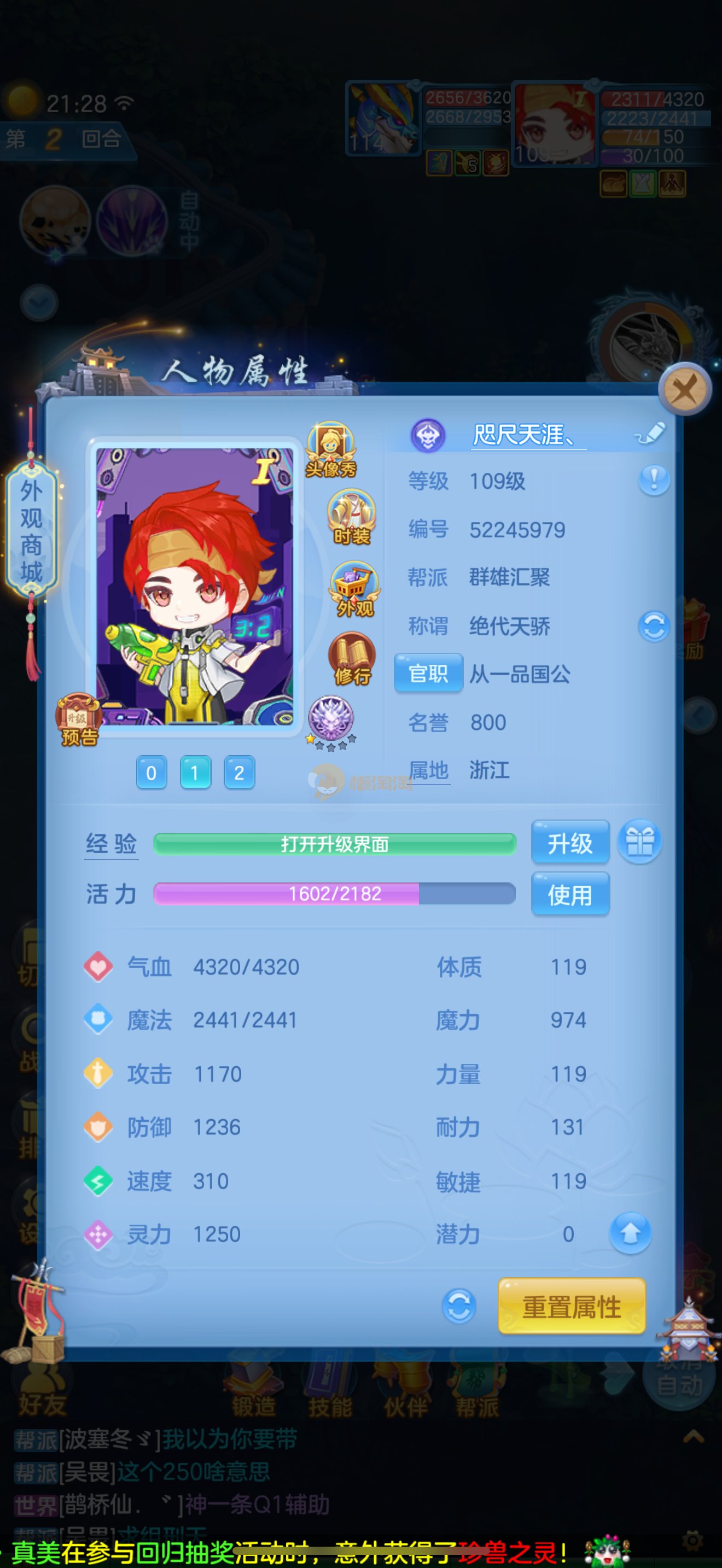Select attribute plan 0
Viewport: 722px width, 1568px height.
151,773
